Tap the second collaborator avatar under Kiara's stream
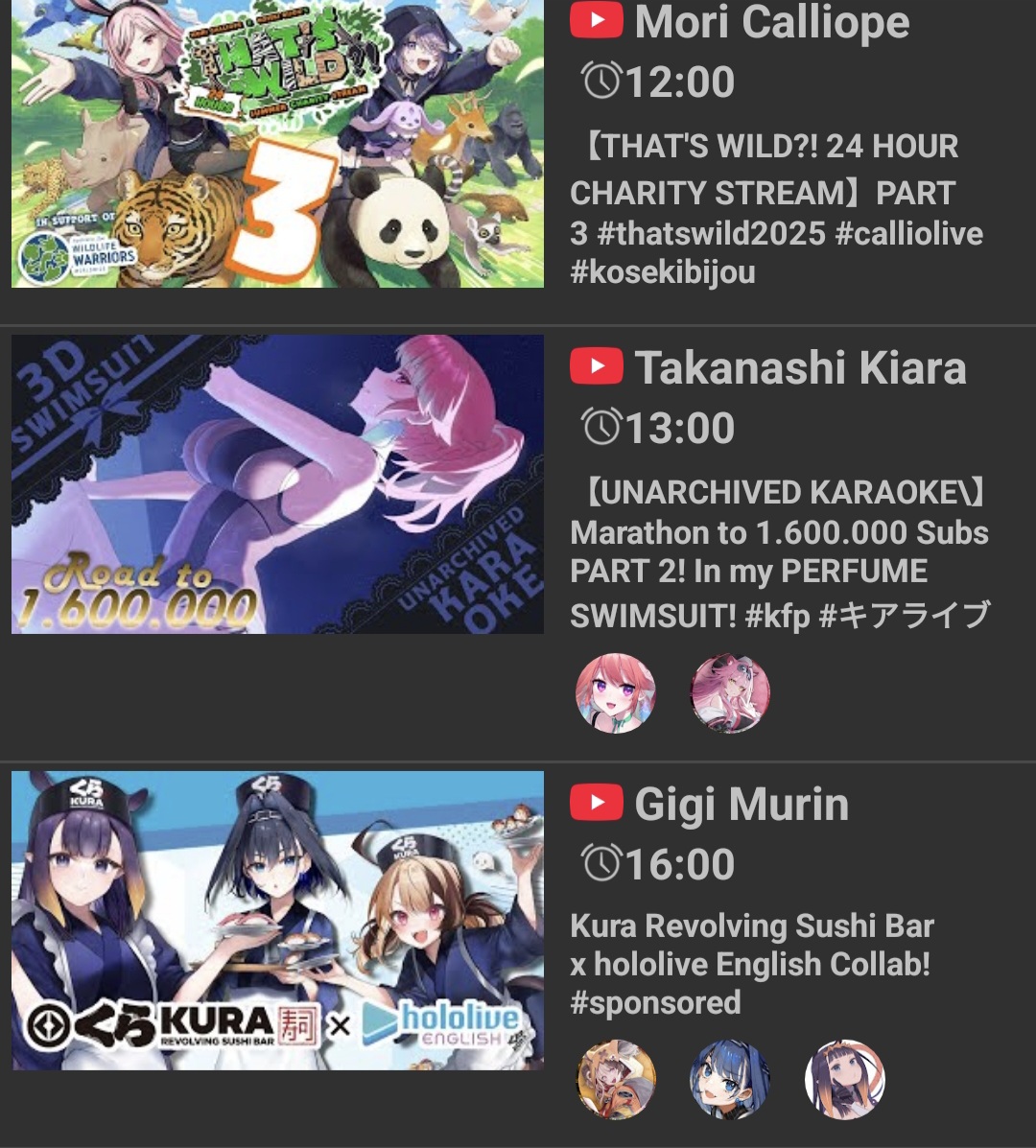Screen dimensions: 1036x1148 click(730, 693)
